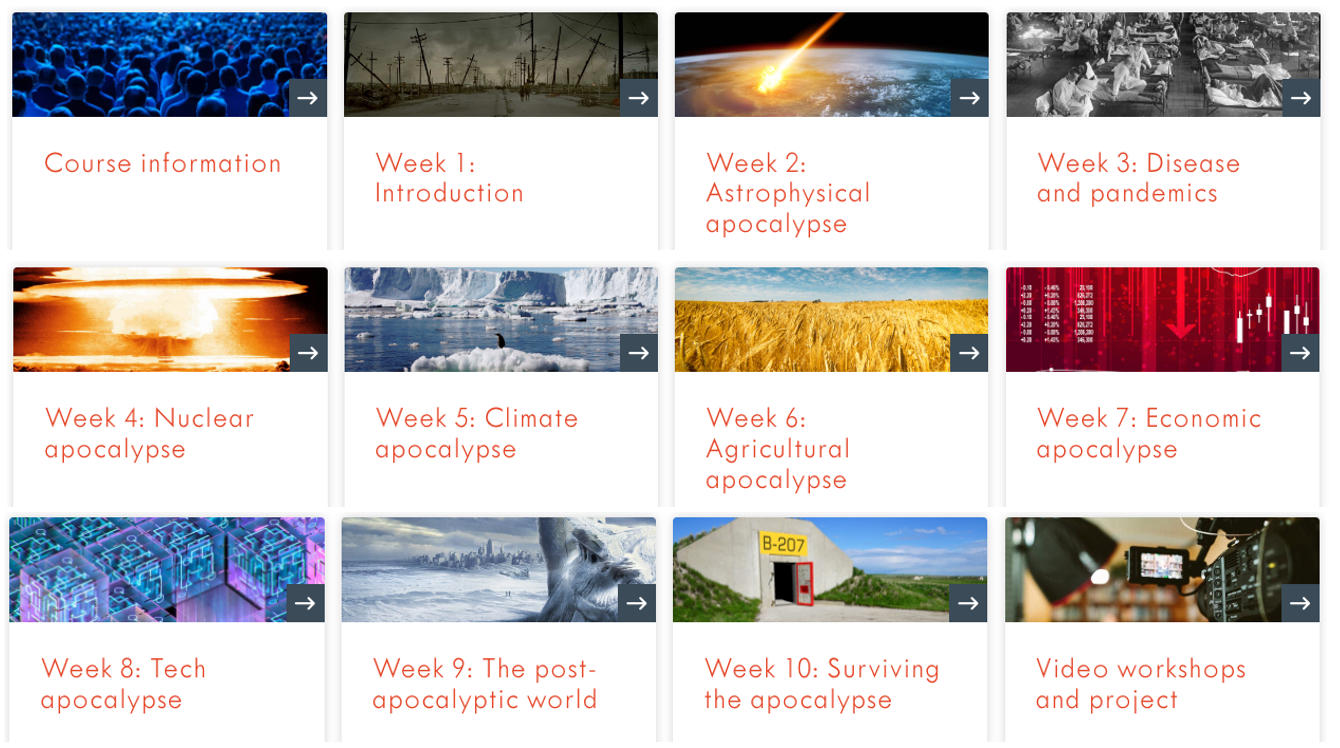Select Week 10: Surviving the apocalypse
The width and height of the screenshot is (1340, 748).
822,683
